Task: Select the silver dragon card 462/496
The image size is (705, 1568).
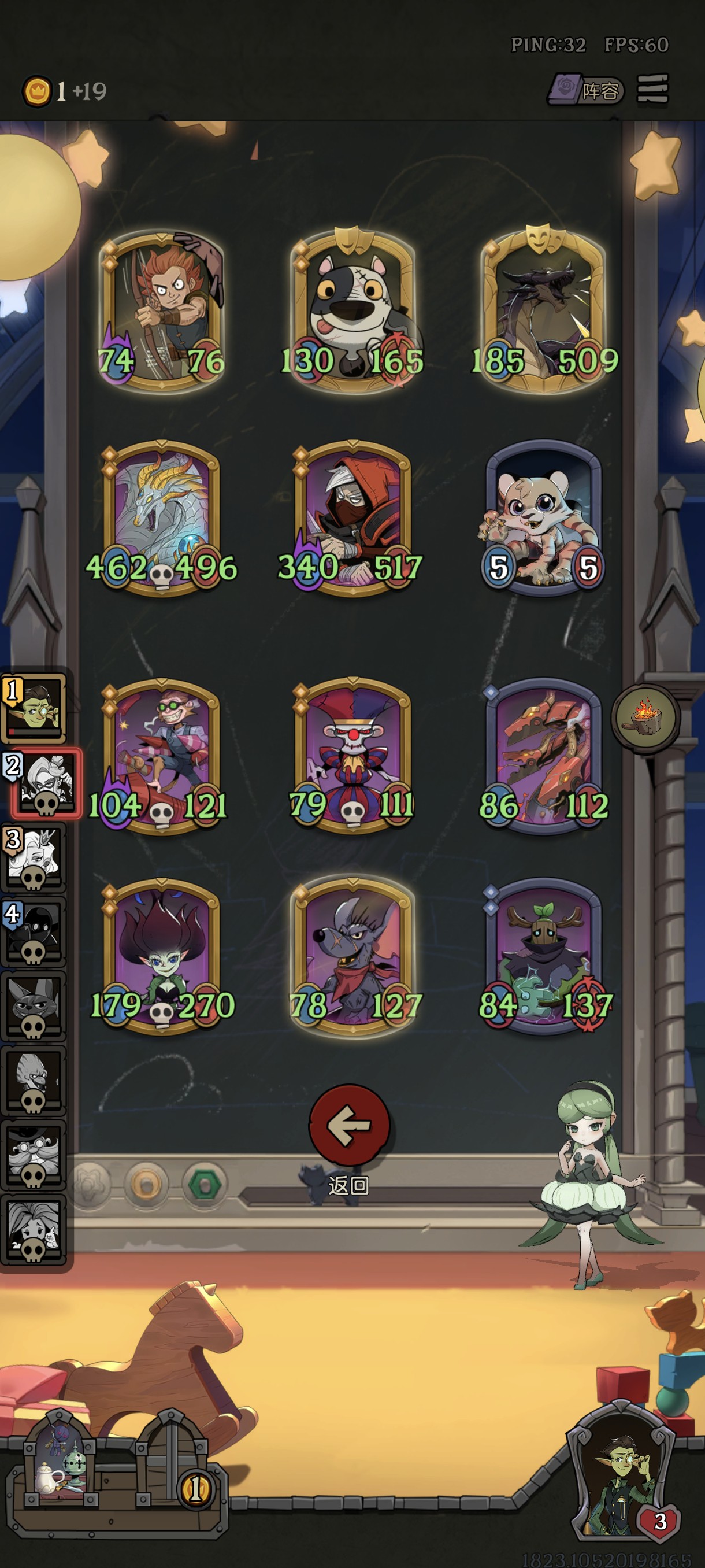Action: tap(162, 519)
